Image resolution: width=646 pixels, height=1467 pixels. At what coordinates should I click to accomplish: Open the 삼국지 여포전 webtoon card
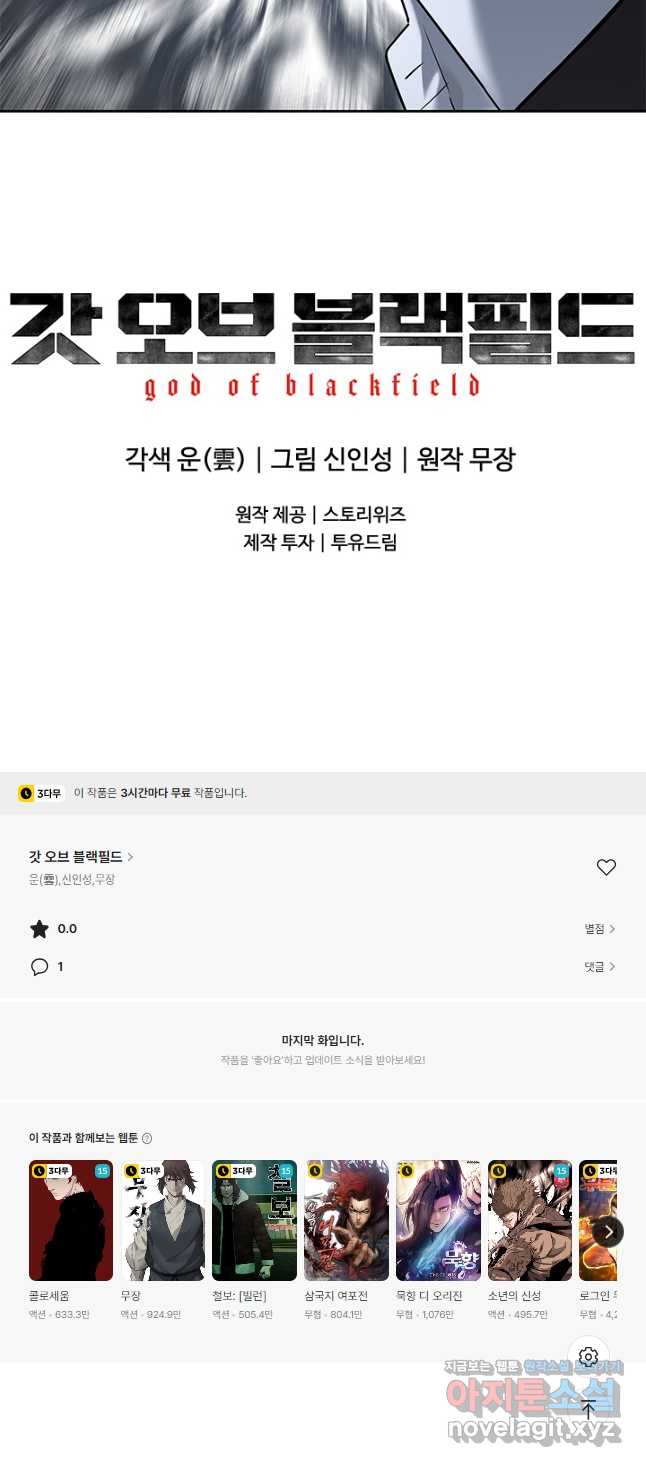(x=346, y=1221)
